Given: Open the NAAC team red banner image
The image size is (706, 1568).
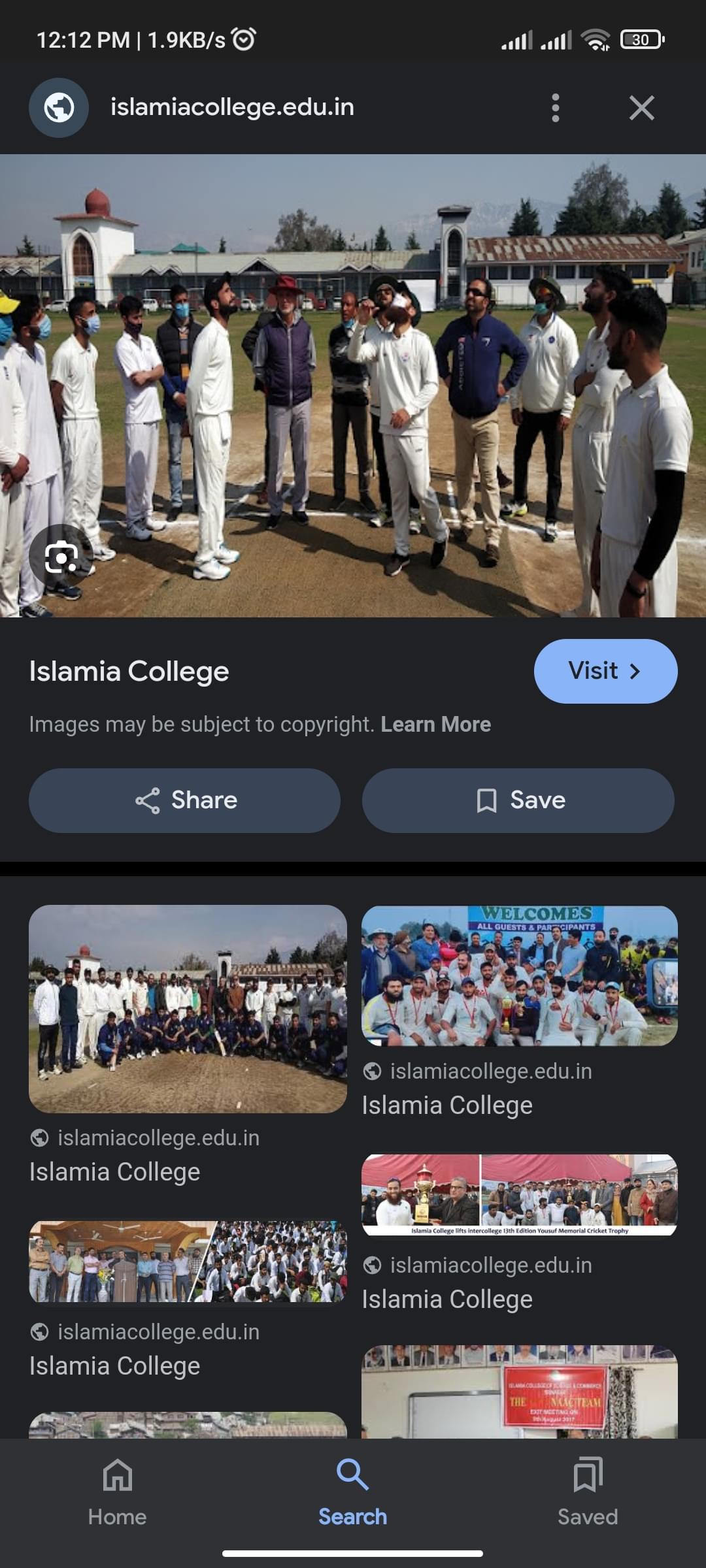Looking at the screenshot, I should tap(519, 1392).
